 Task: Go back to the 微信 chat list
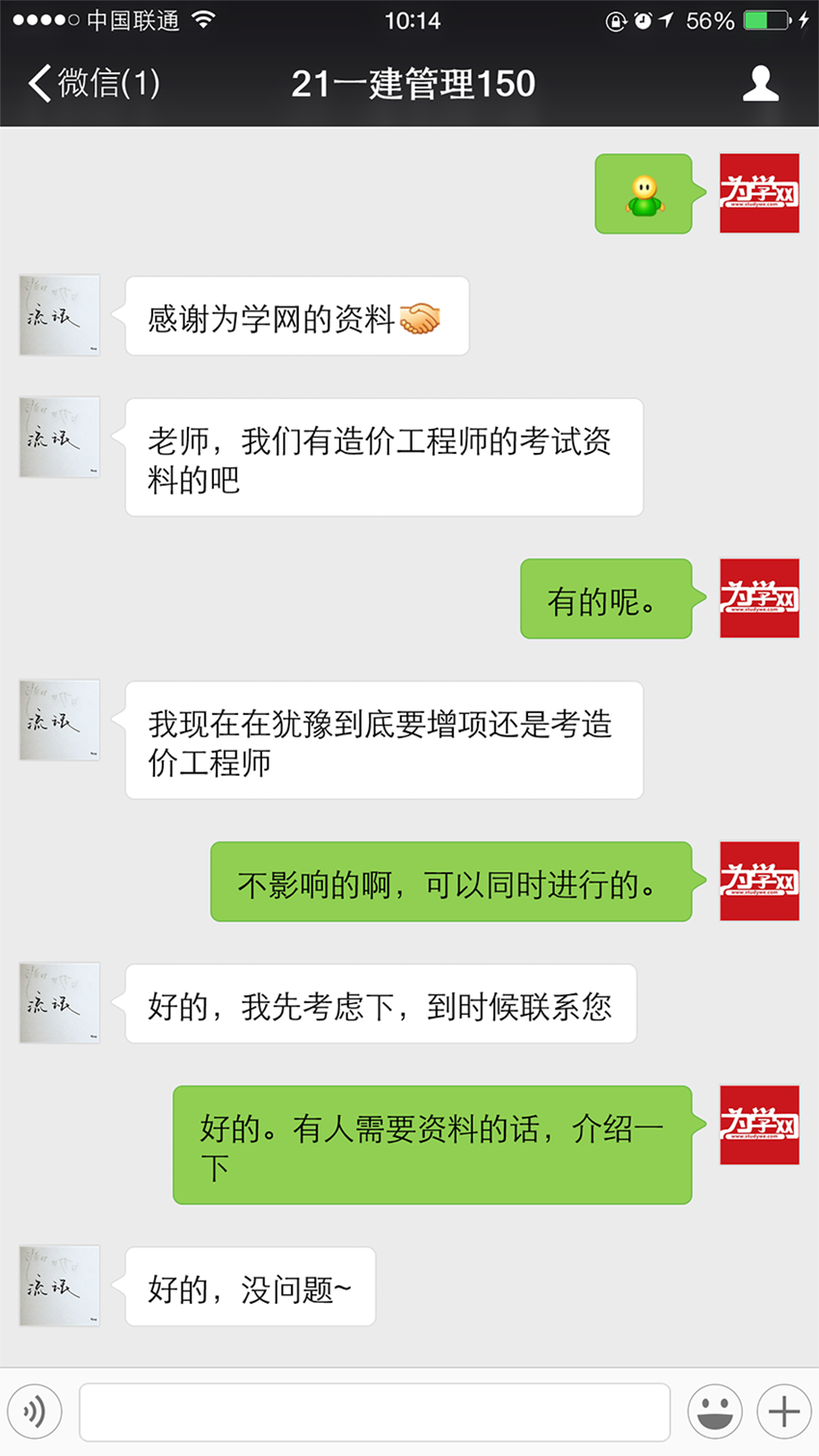point(93,84)
